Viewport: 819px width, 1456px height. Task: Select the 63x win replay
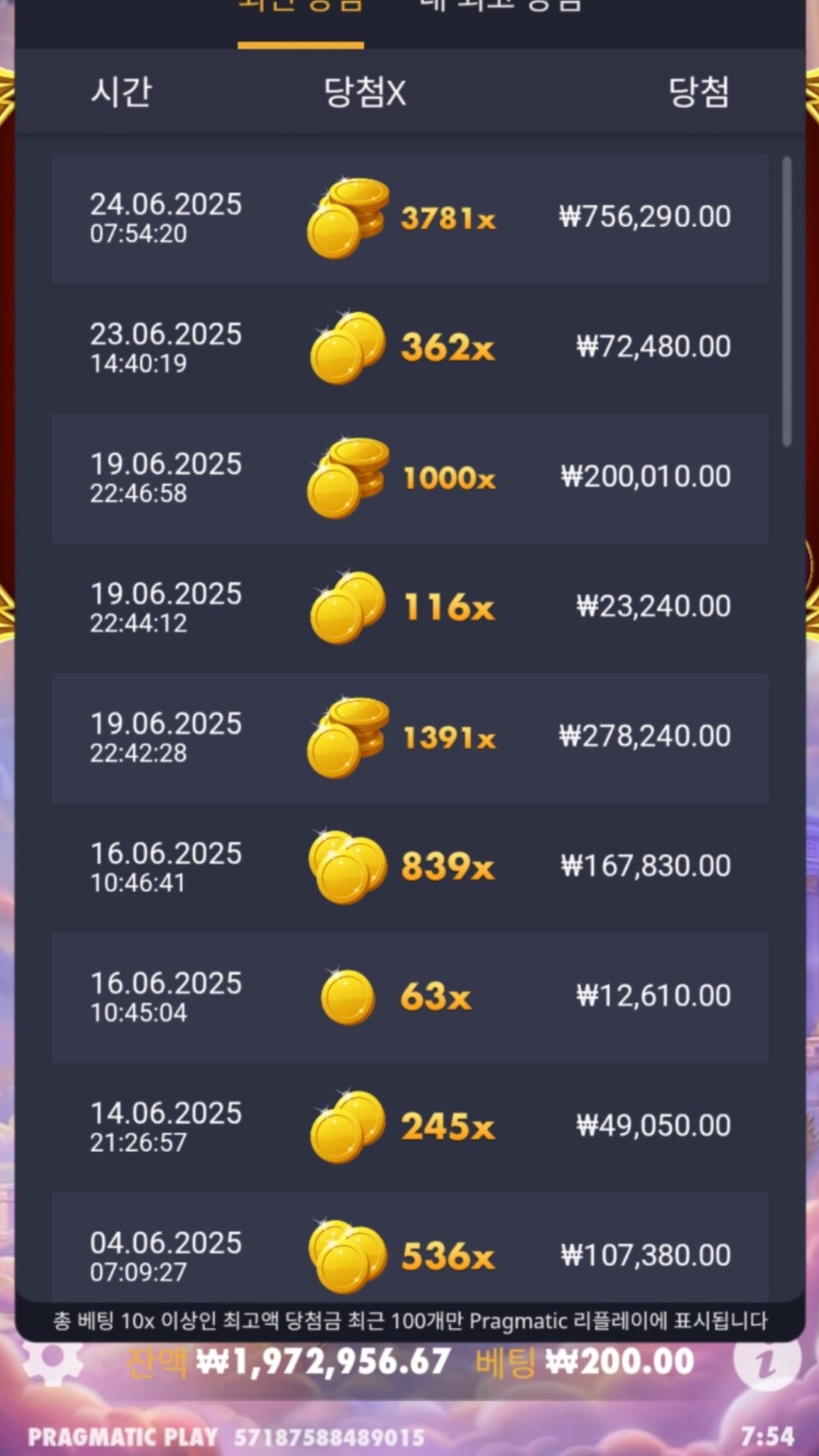(409, 997)
